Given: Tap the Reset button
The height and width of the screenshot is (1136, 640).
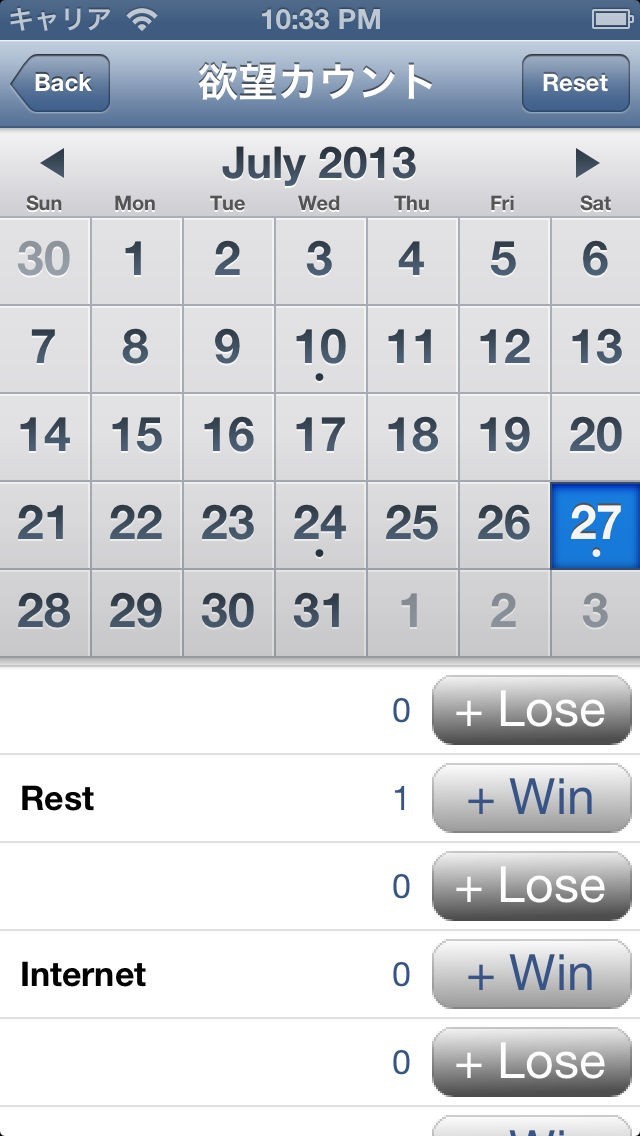Looking at the screenshot, I should (x=575, y=83).
